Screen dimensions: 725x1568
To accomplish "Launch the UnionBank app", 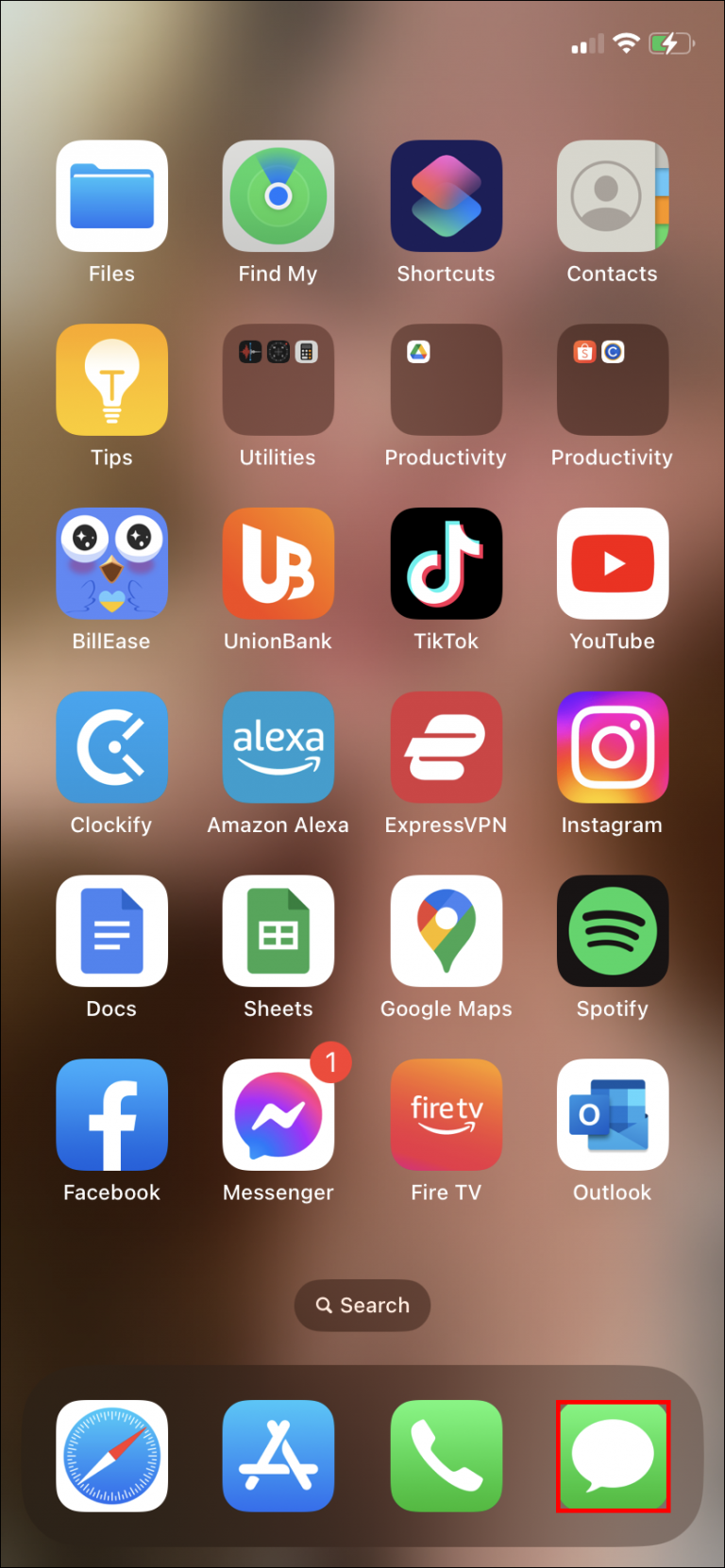I will click(278, 563).
